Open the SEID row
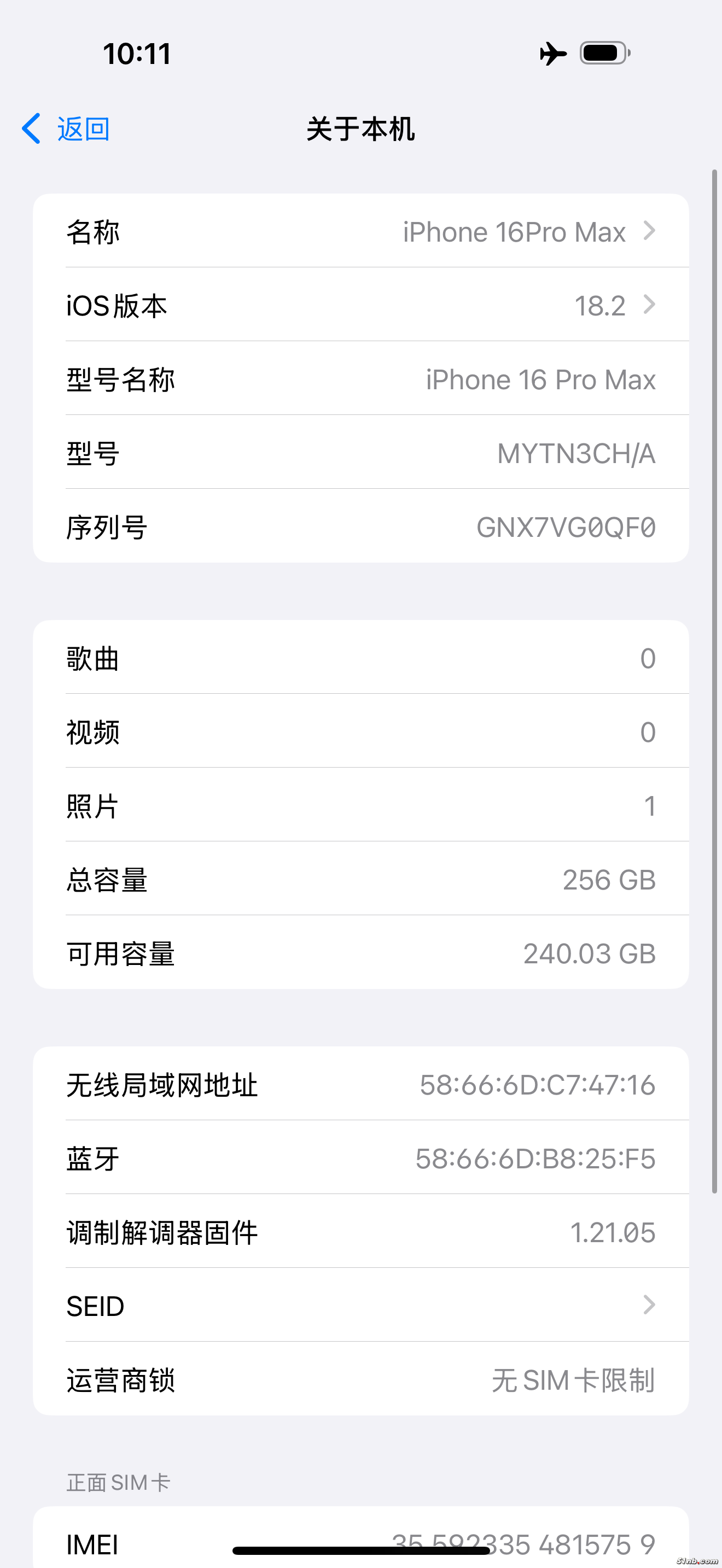722x1568 pixels. coord(360,1306)
